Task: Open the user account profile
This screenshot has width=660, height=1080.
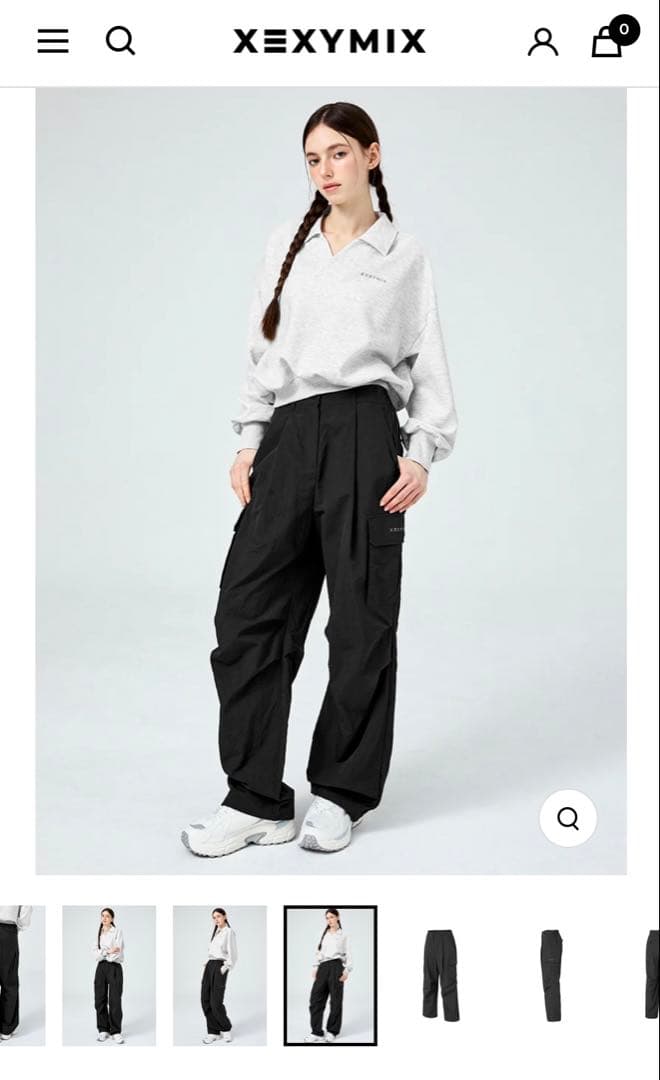Action: pos(543,41)
